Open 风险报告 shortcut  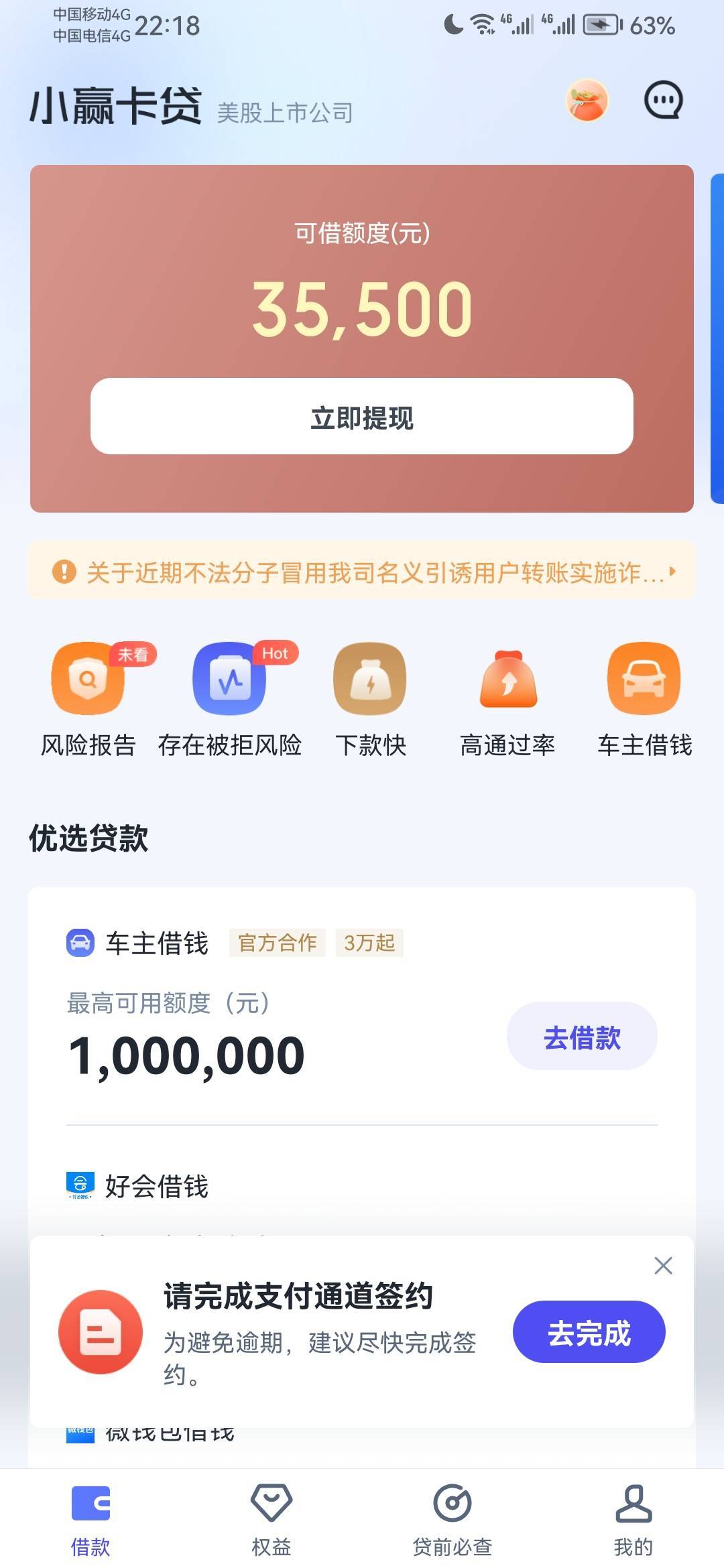88,699
